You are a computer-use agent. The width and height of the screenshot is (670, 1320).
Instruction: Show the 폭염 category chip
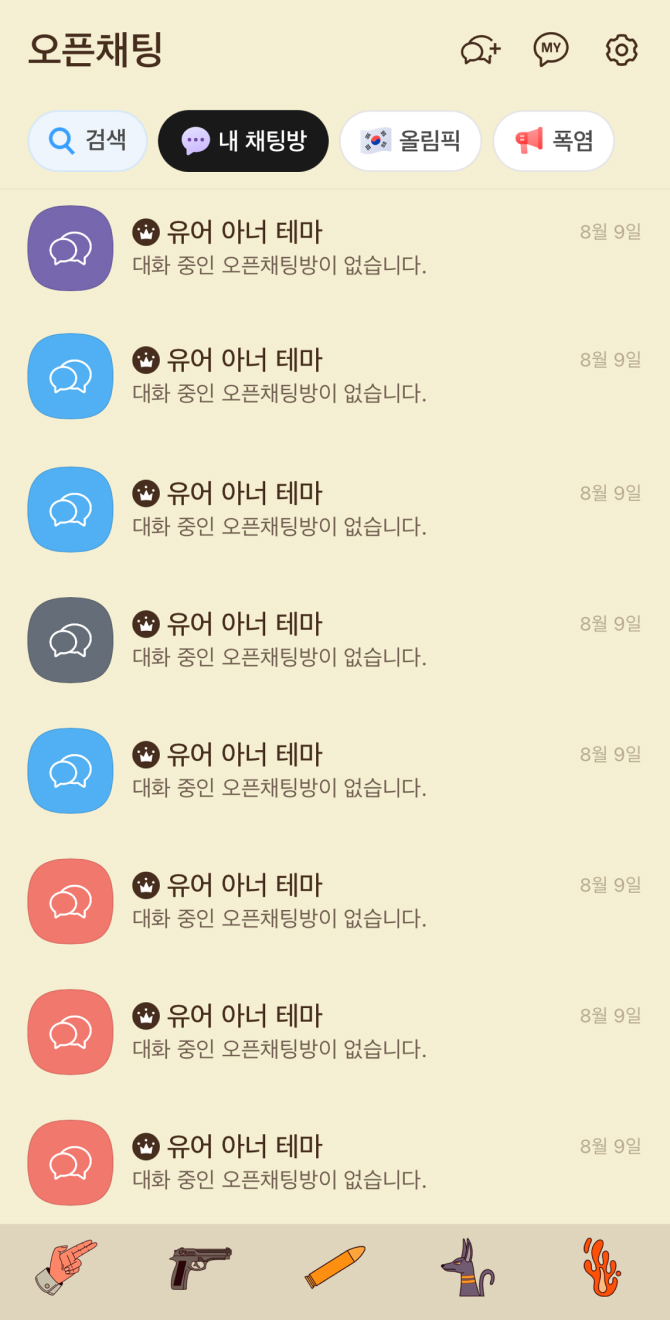click(x=553, y=141)
